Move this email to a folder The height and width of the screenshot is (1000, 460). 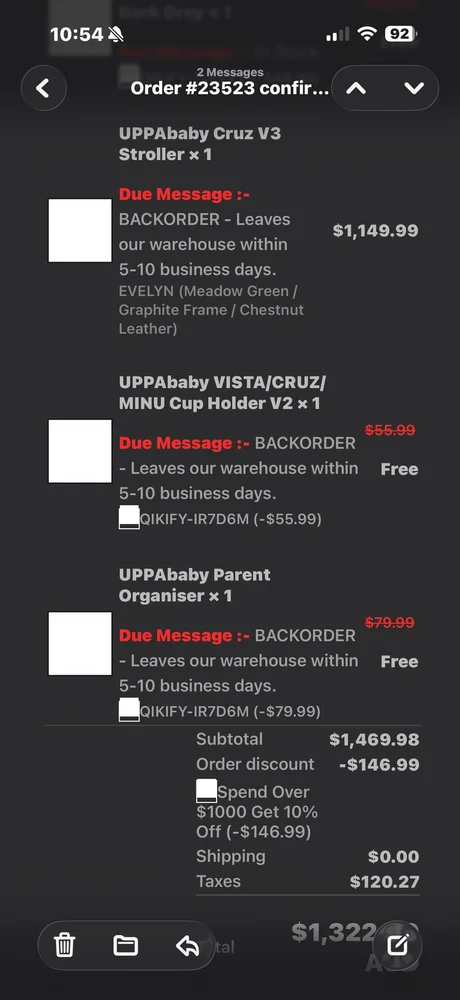tap(126, 945)
